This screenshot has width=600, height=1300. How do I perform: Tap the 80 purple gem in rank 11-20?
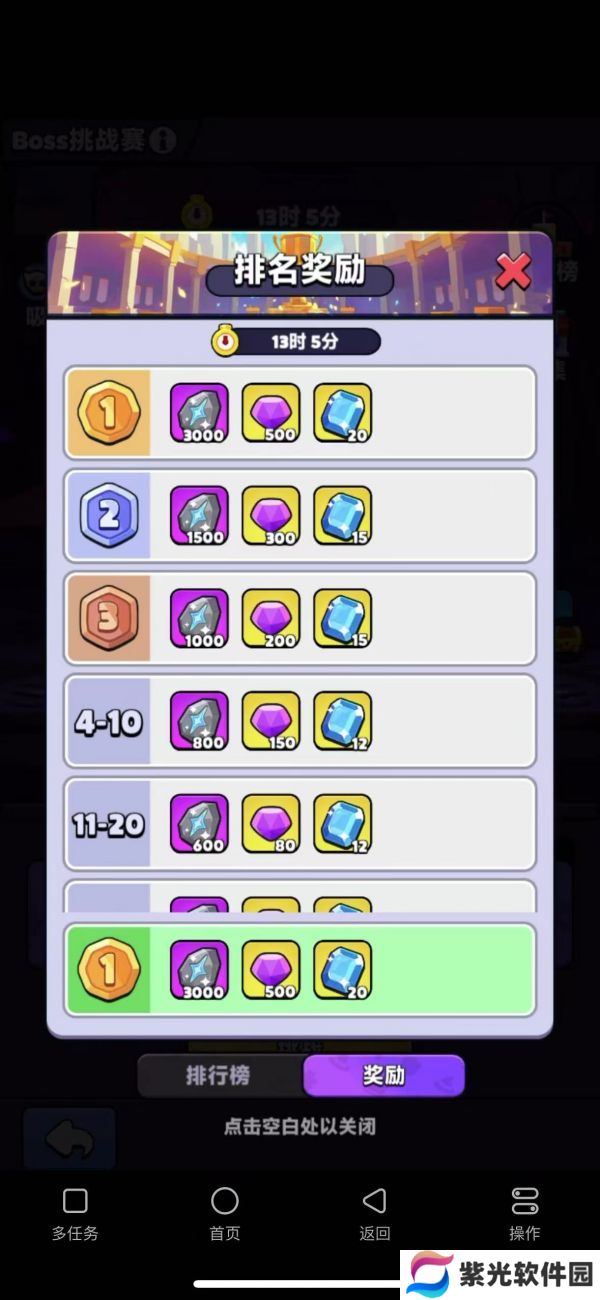click(x=271, y=824)
